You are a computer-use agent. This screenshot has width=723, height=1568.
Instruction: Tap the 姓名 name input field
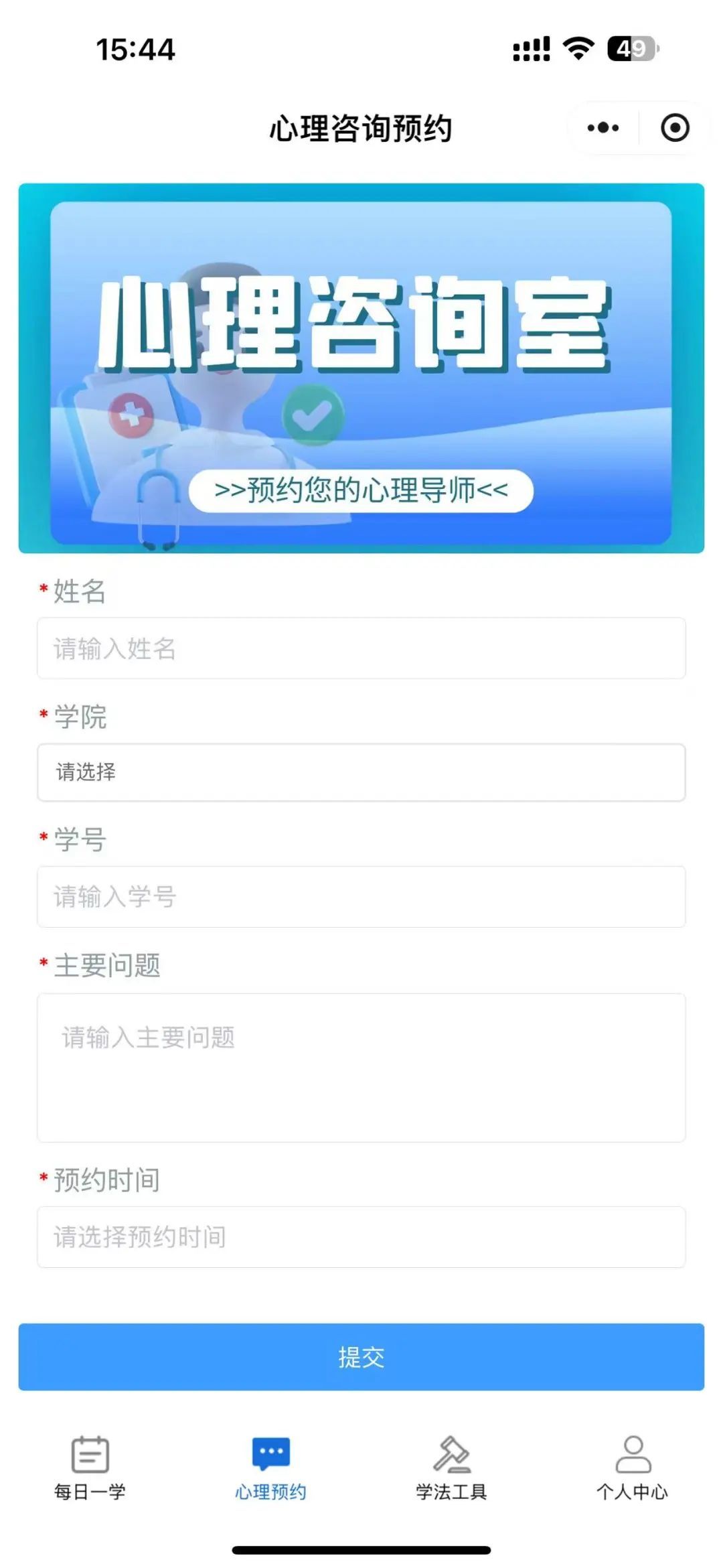point(361,648)
